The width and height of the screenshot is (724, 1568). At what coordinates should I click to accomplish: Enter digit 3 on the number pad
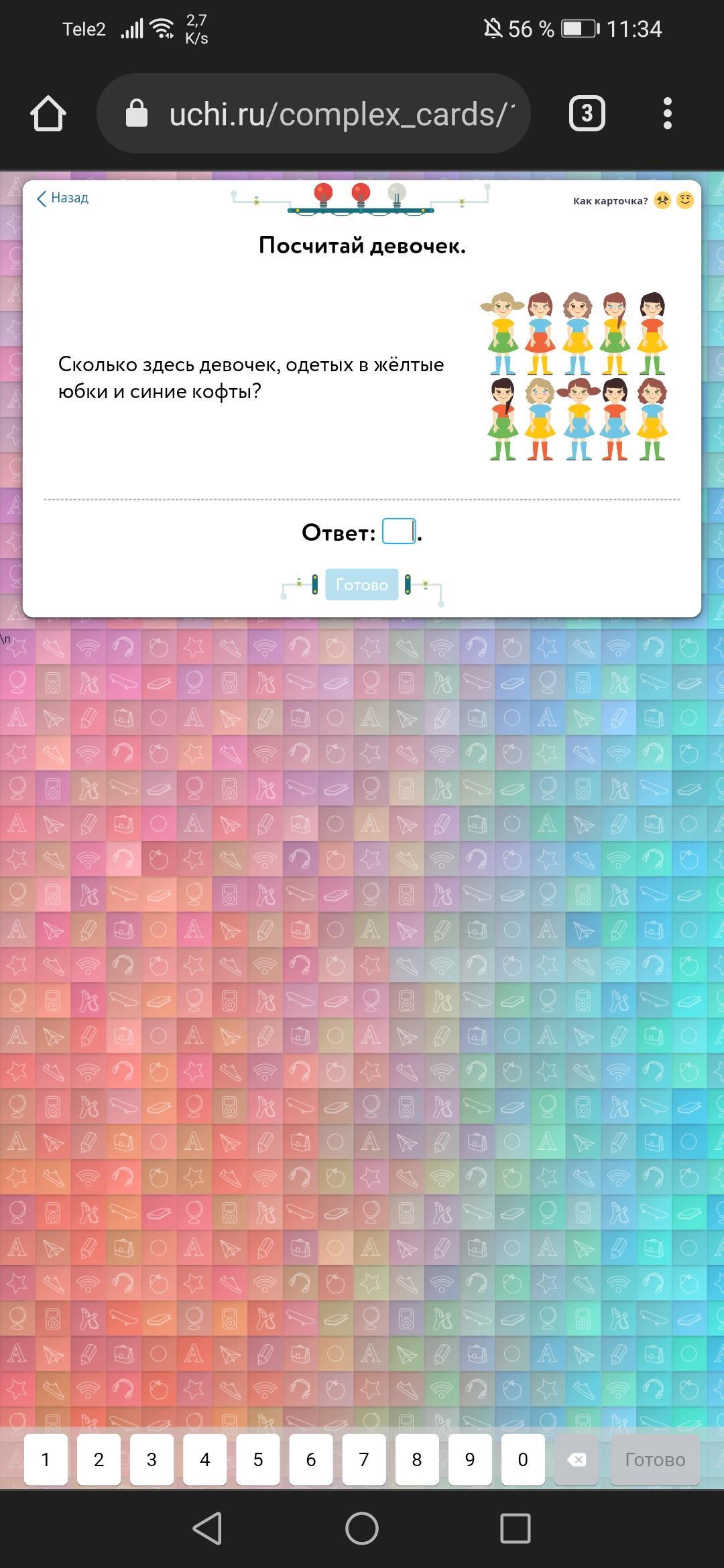coord(152,1459)
